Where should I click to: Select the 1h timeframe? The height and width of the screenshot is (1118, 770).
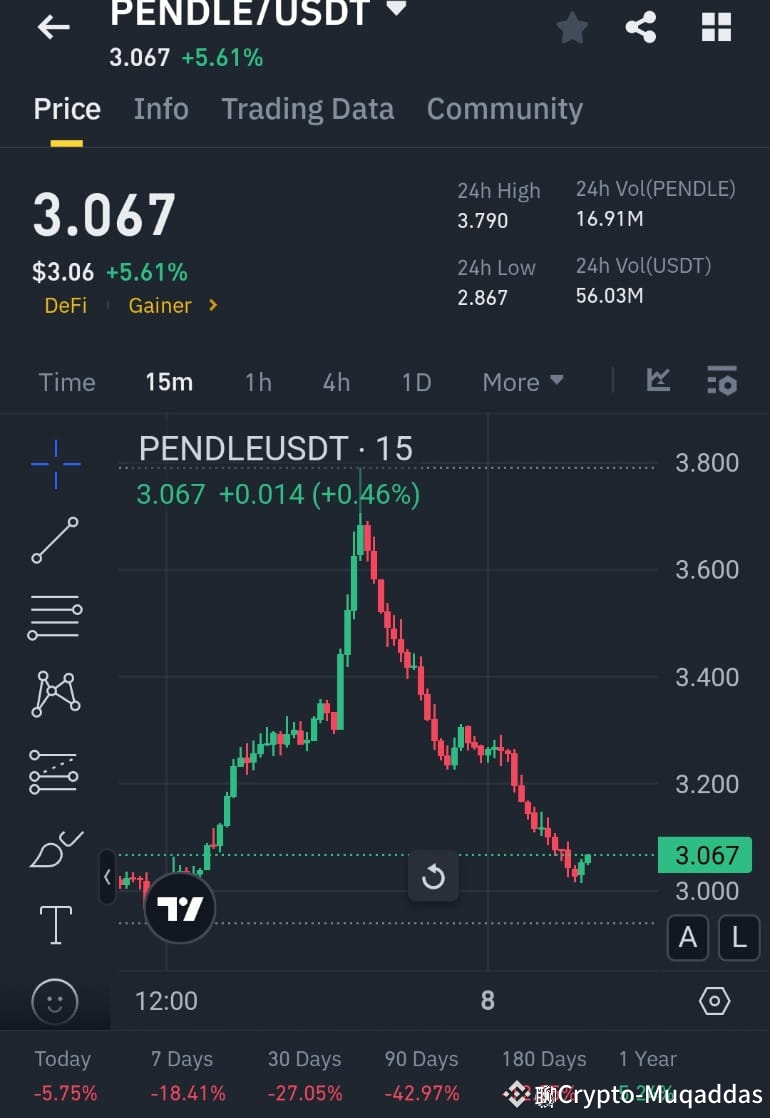click(x=258, y=381)
